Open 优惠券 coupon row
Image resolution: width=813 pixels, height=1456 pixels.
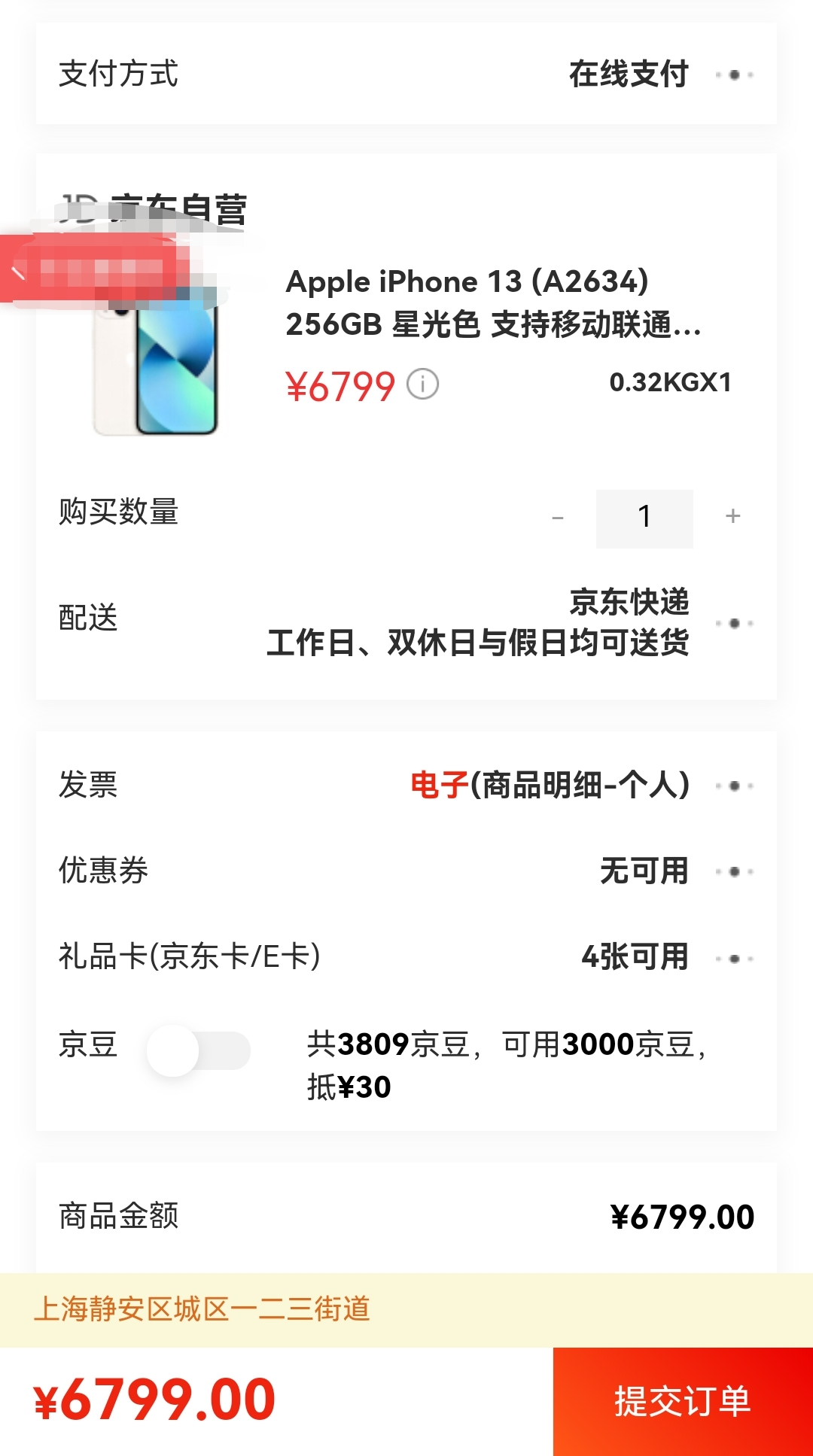point(406,871)
